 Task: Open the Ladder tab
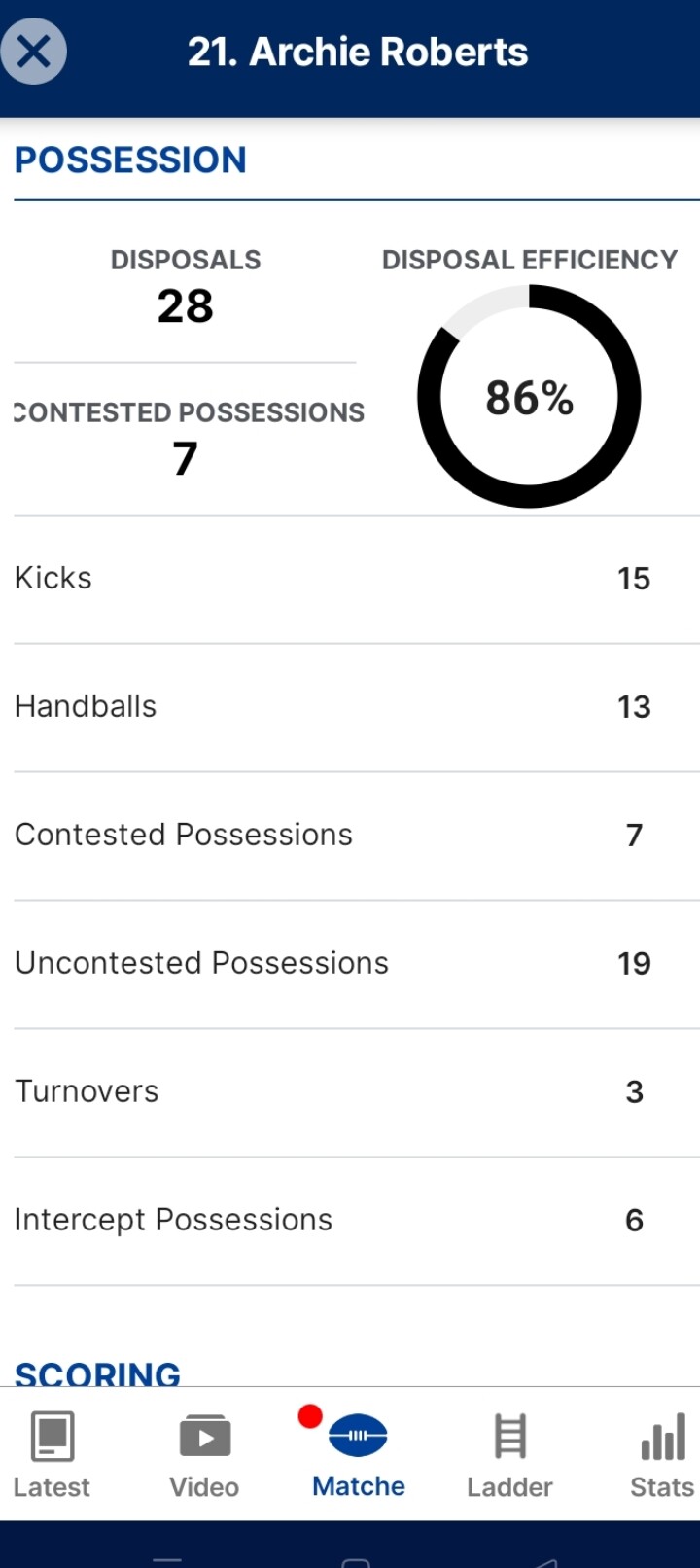point(509,1455)
